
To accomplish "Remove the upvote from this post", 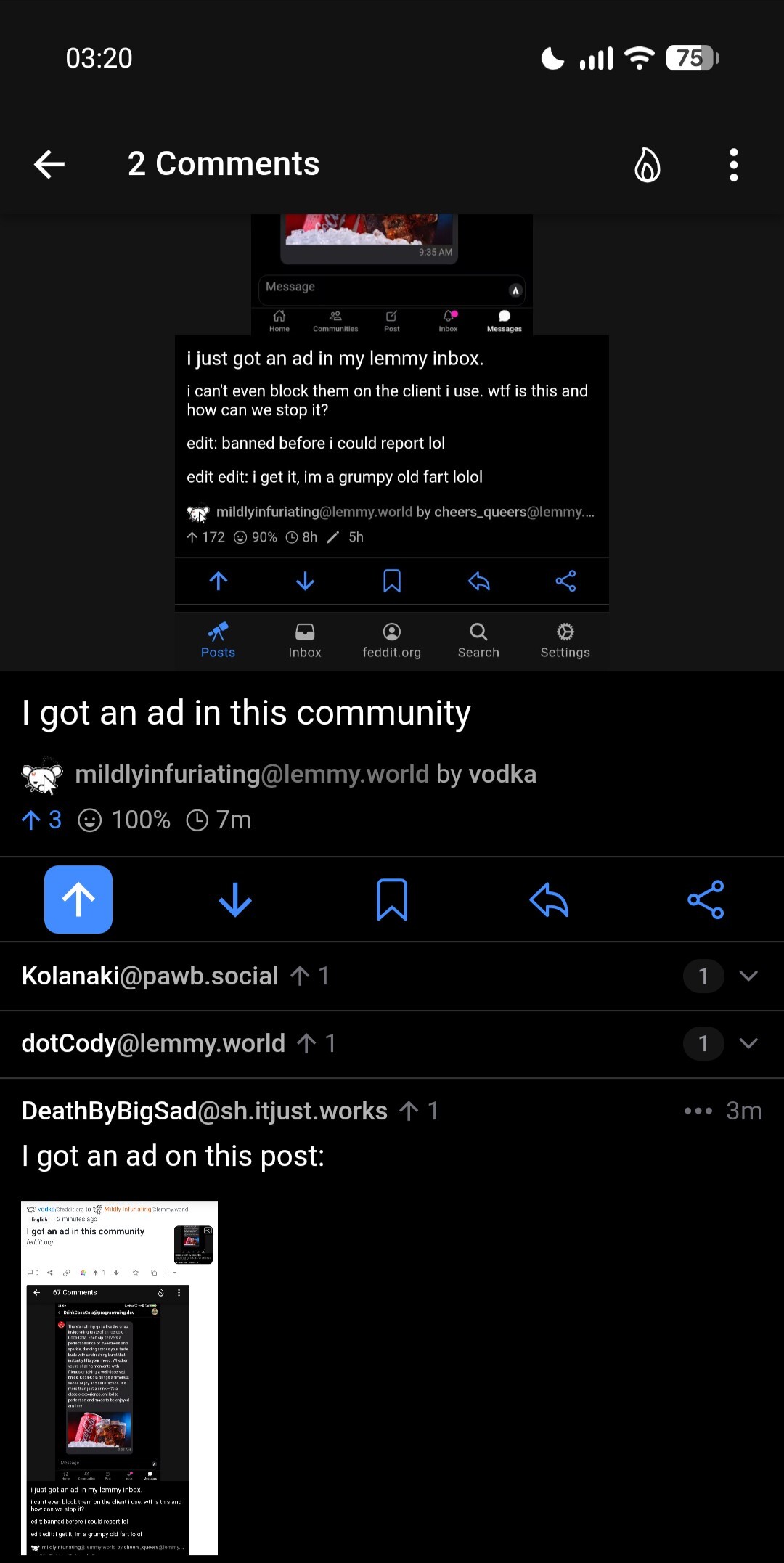I will pos(78,899).
